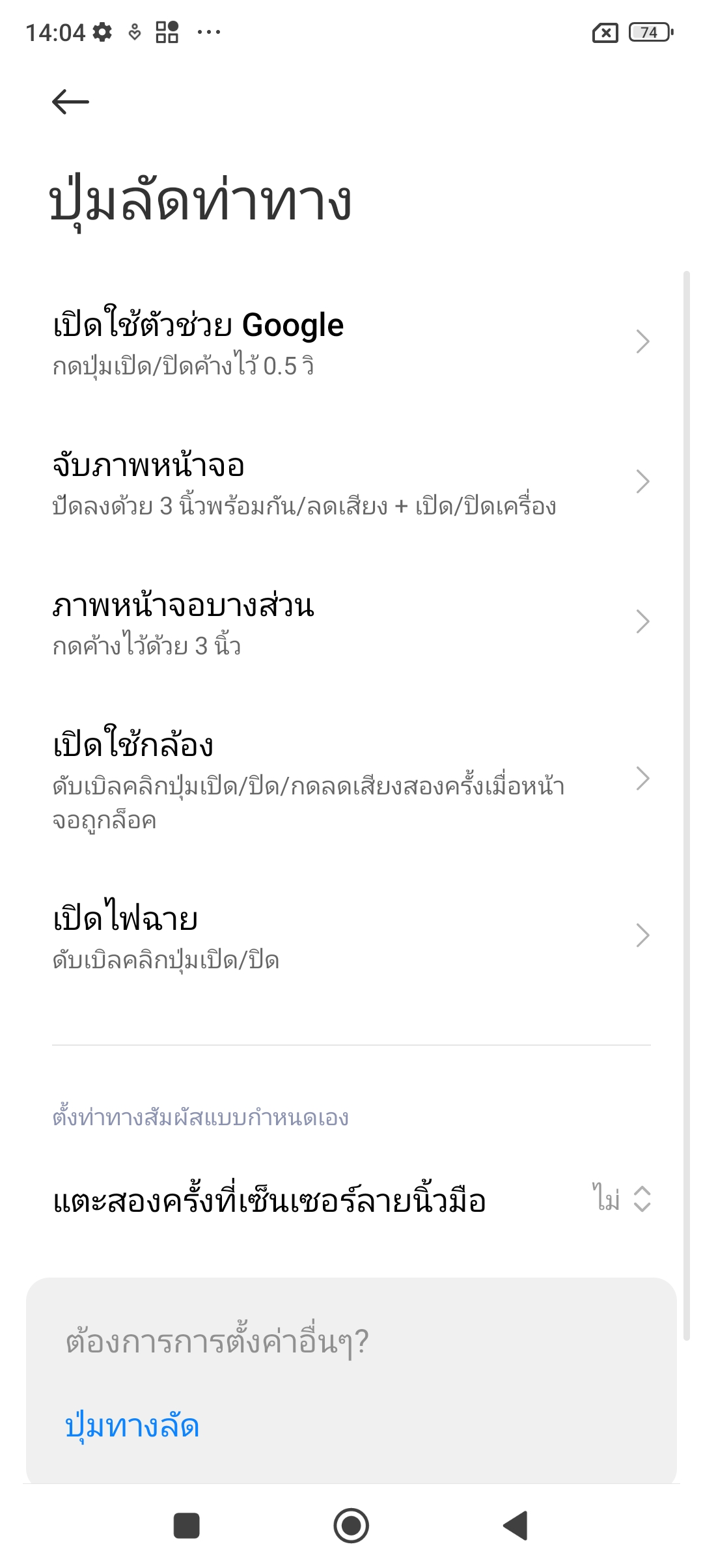This screenshot has height=1568, width=703.
Task: Go back using the top arrow
Action: coord(70,102)
